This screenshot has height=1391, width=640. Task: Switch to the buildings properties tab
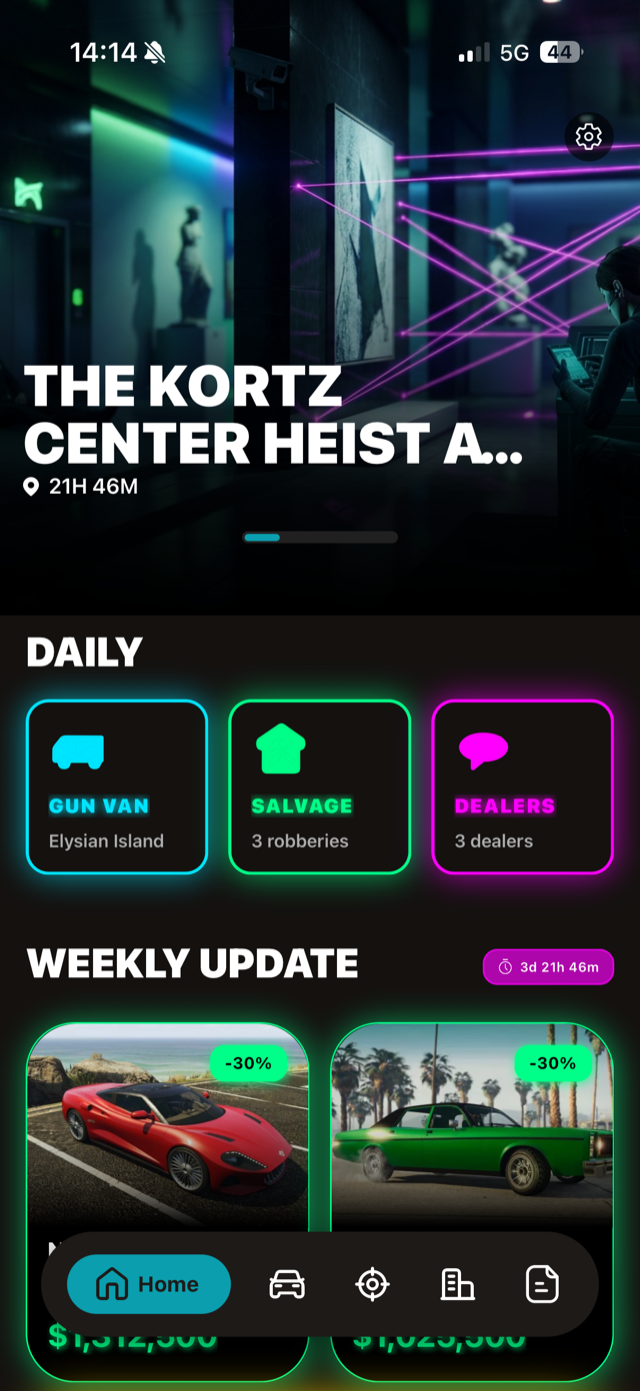[x=457, y=1284]
